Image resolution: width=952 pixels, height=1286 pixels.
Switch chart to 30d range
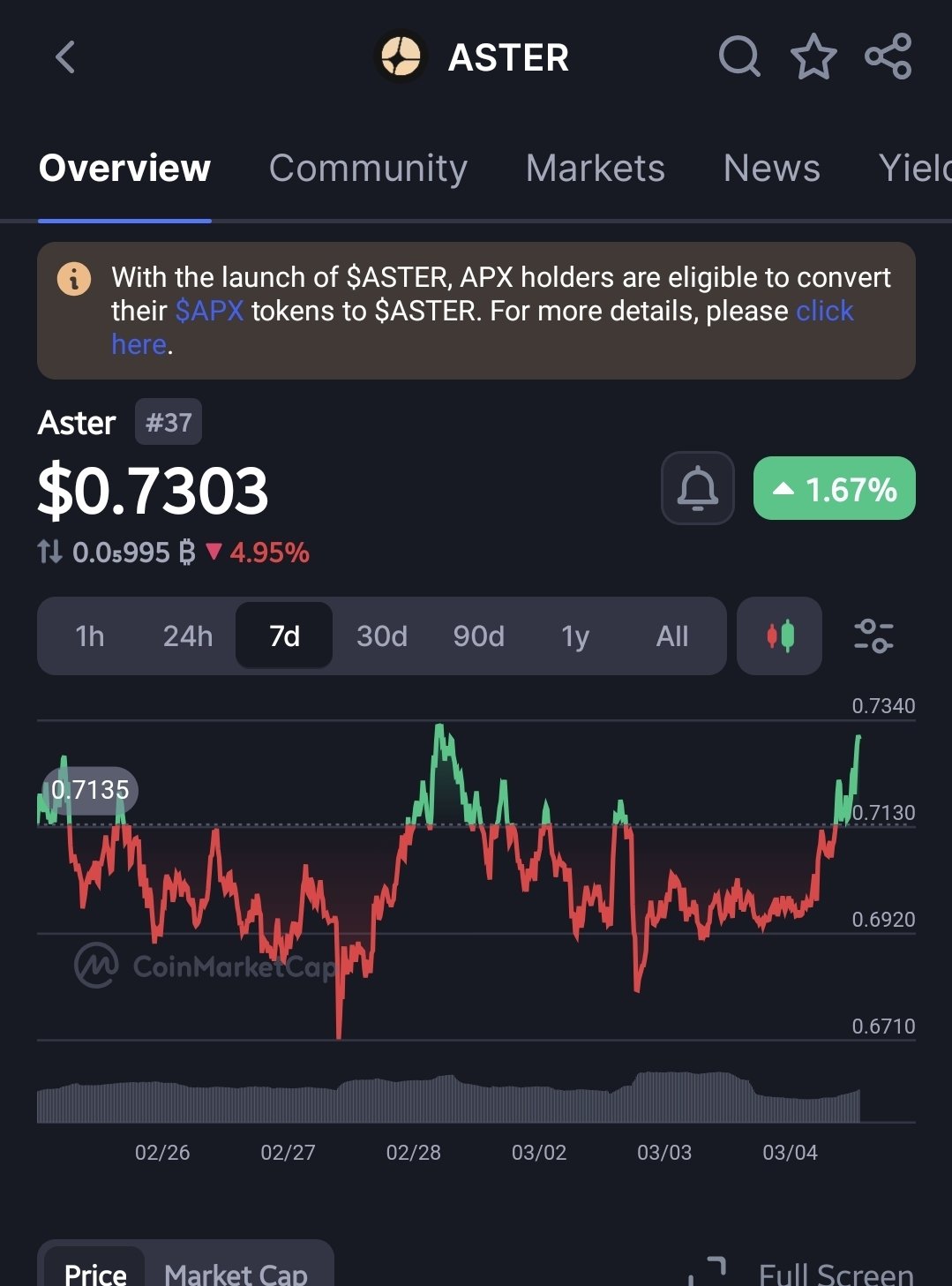click(381, 636)
